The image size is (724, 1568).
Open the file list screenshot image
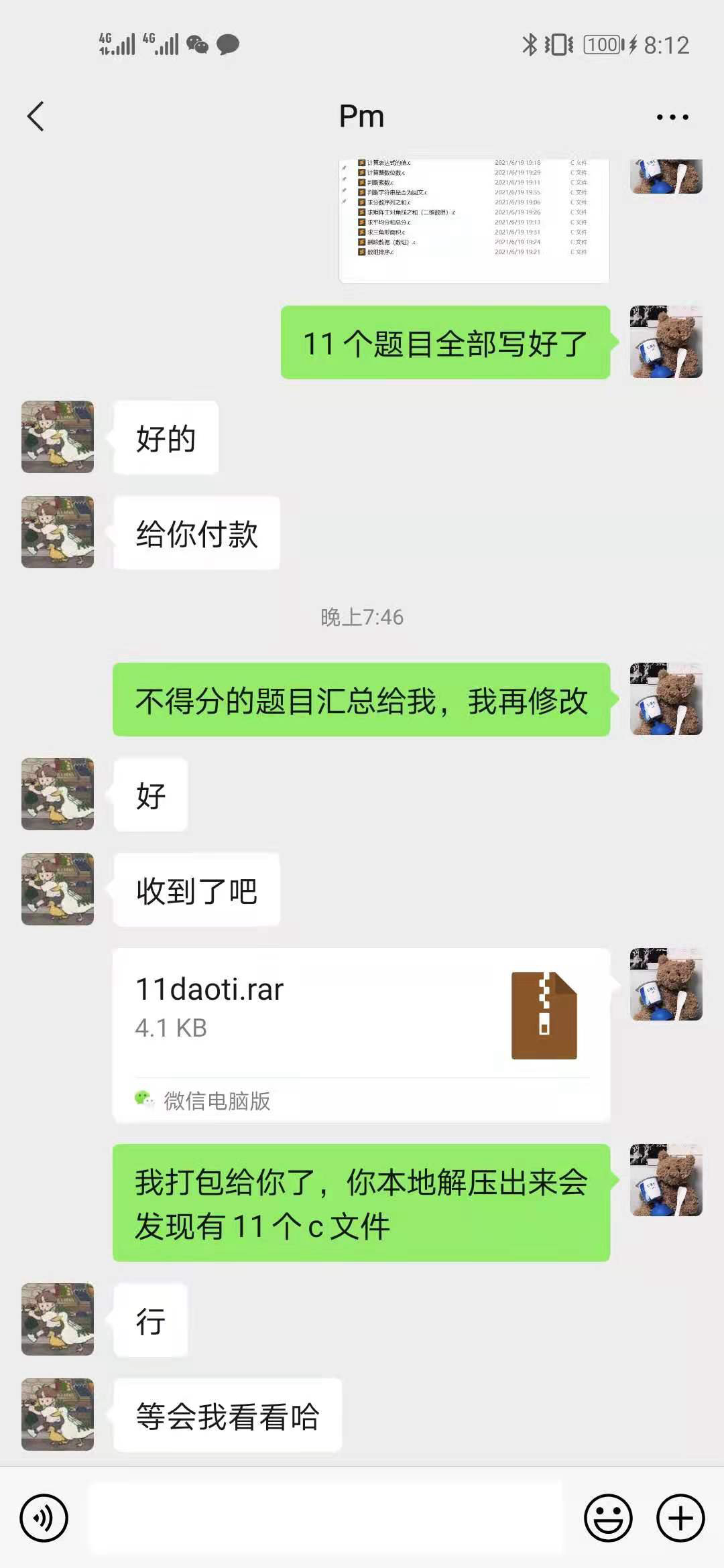474,220
